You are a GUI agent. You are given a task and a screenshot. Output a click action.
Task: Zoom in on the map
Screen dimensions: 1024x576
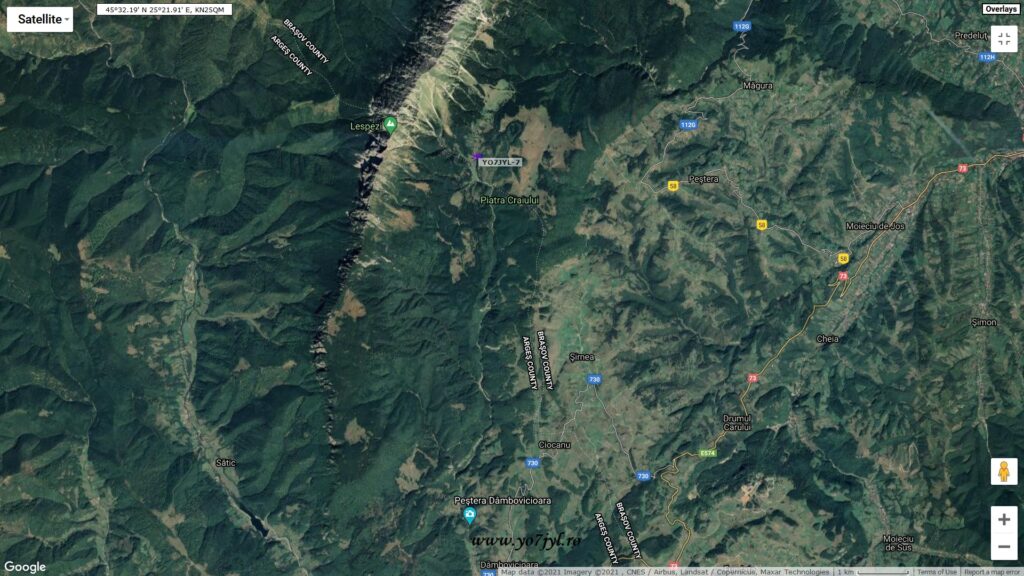pyautogui.click(x=1004, y=520)
